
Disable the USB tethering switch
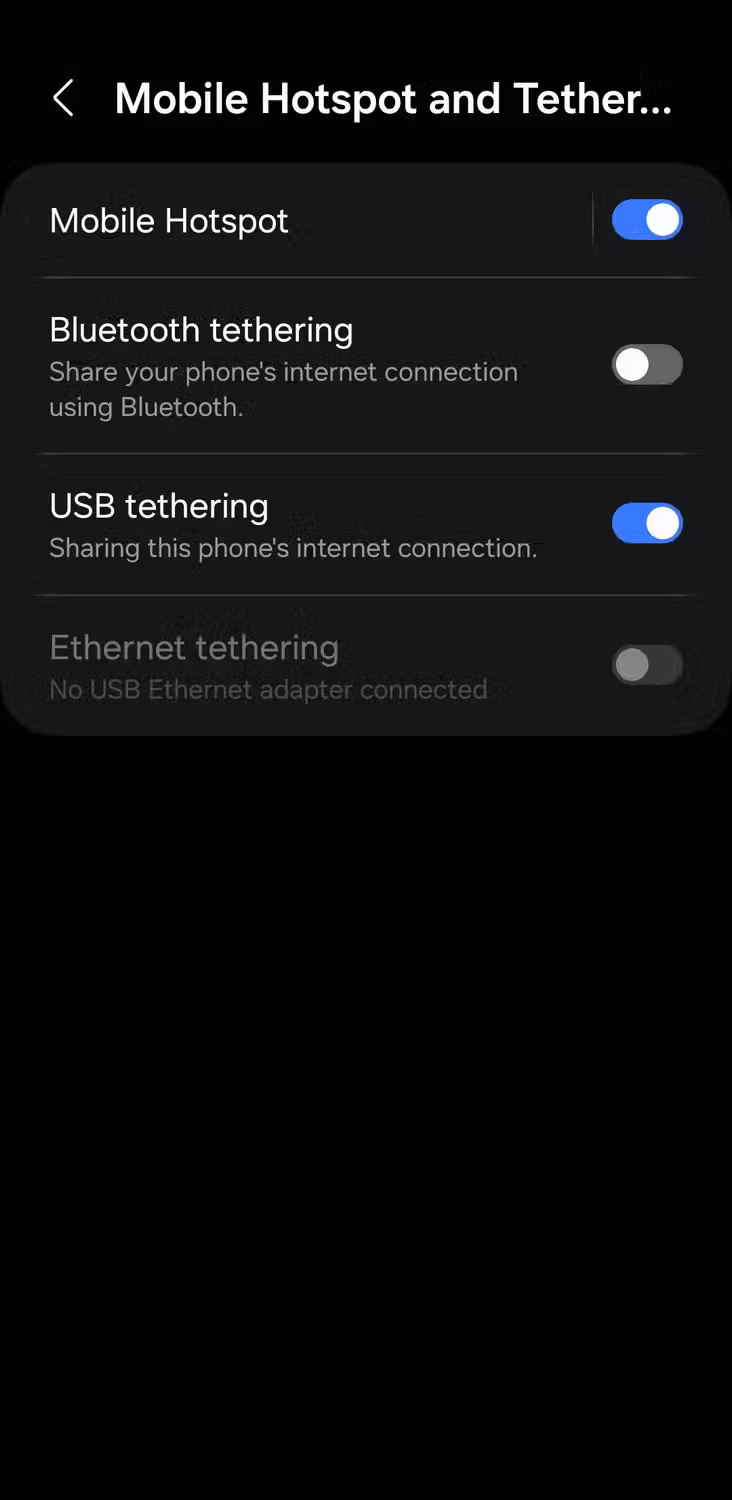[647, 523]
